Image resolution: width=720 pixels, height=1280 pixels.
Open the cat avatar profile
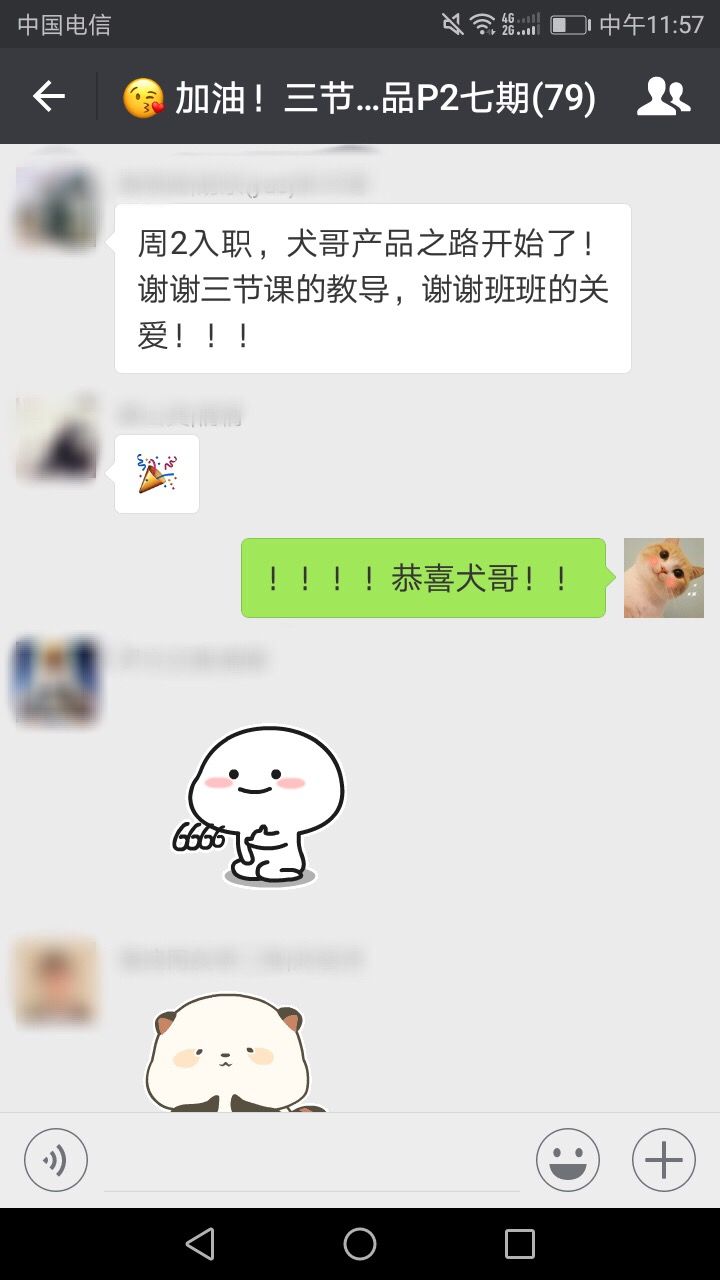[663, 578]
